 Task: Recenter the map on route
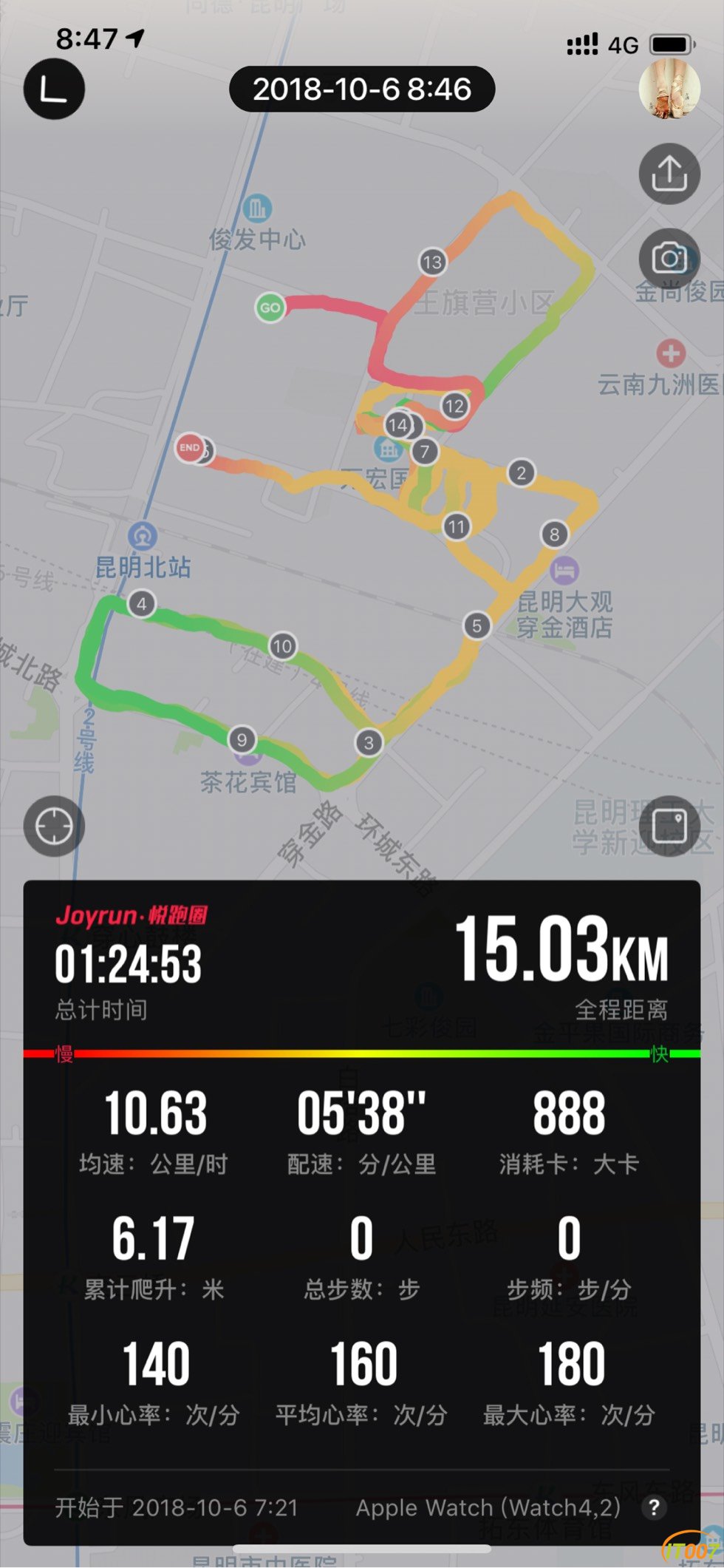(x=54, y=826)
